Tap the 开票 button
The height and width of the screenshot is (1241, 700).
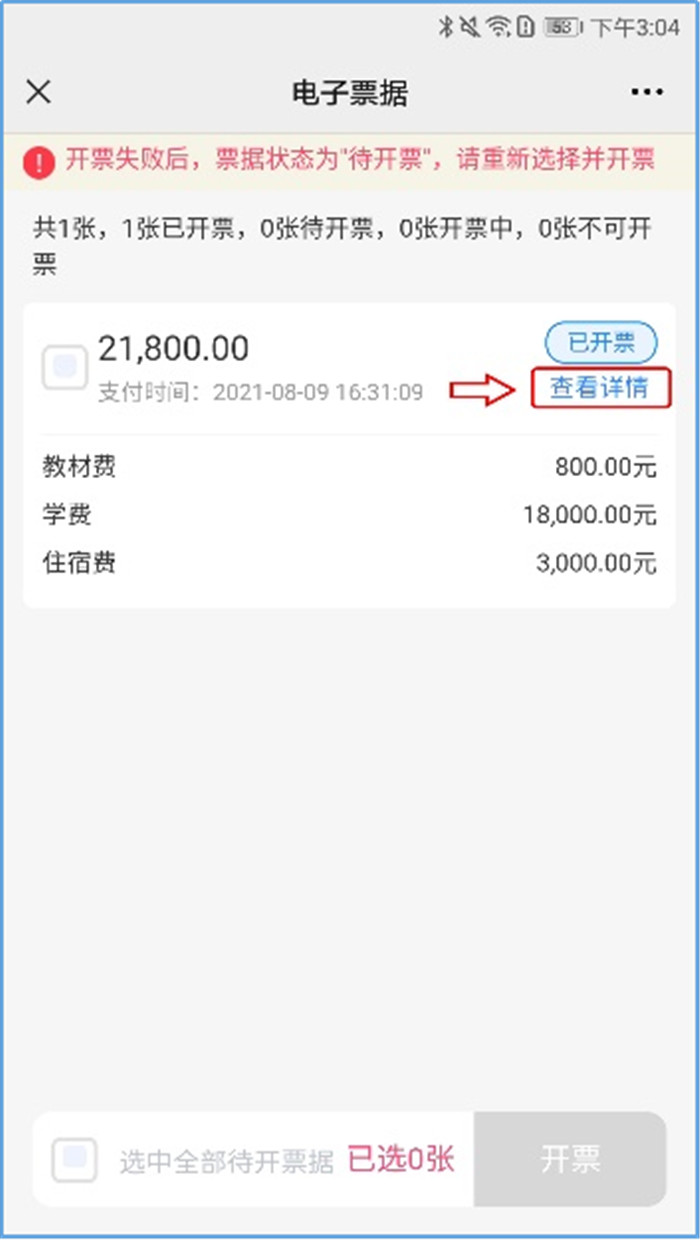(x=570, y=1160)
